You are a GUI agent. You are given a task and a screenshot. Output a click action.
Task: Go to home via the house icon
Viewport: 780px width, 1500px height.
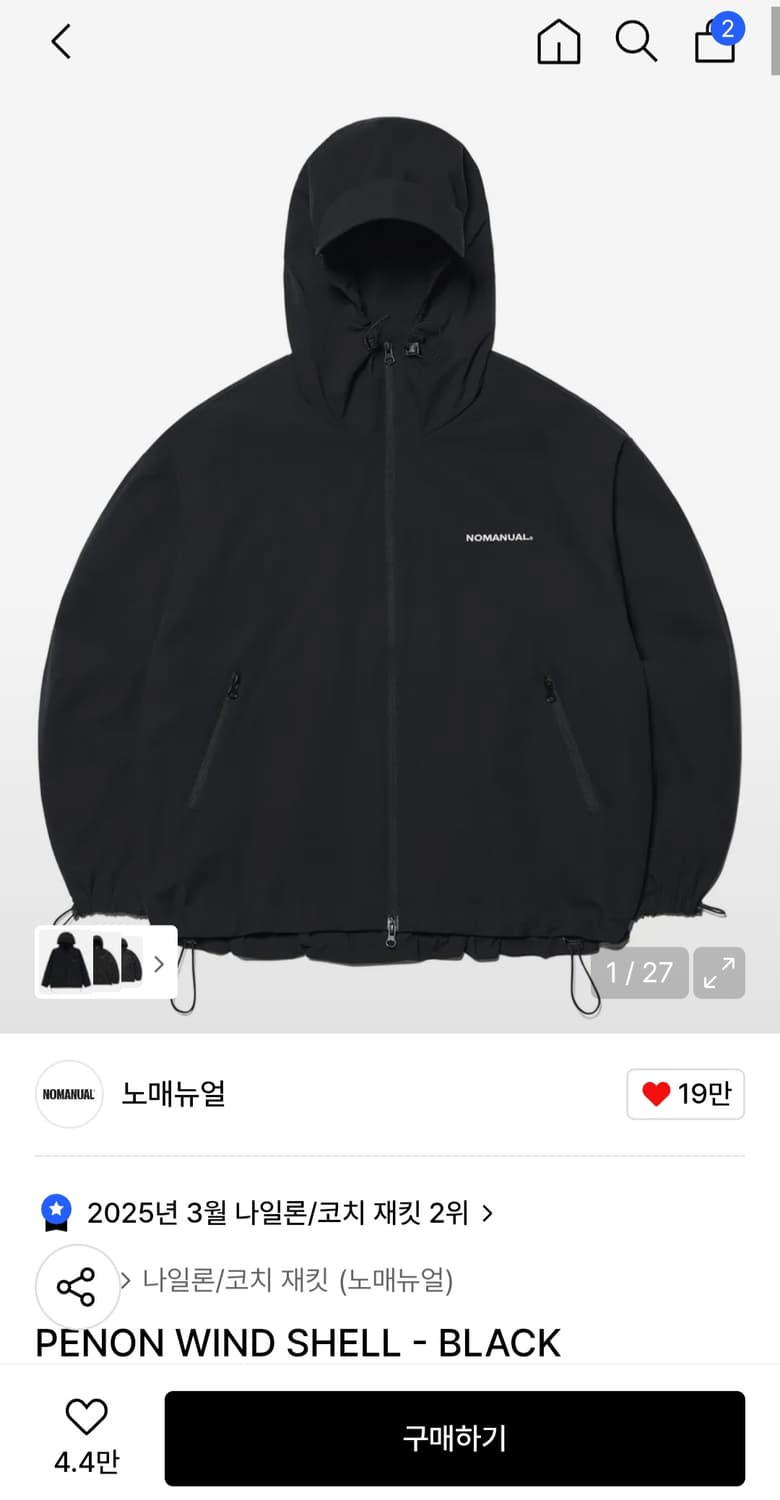pos(559,42)
